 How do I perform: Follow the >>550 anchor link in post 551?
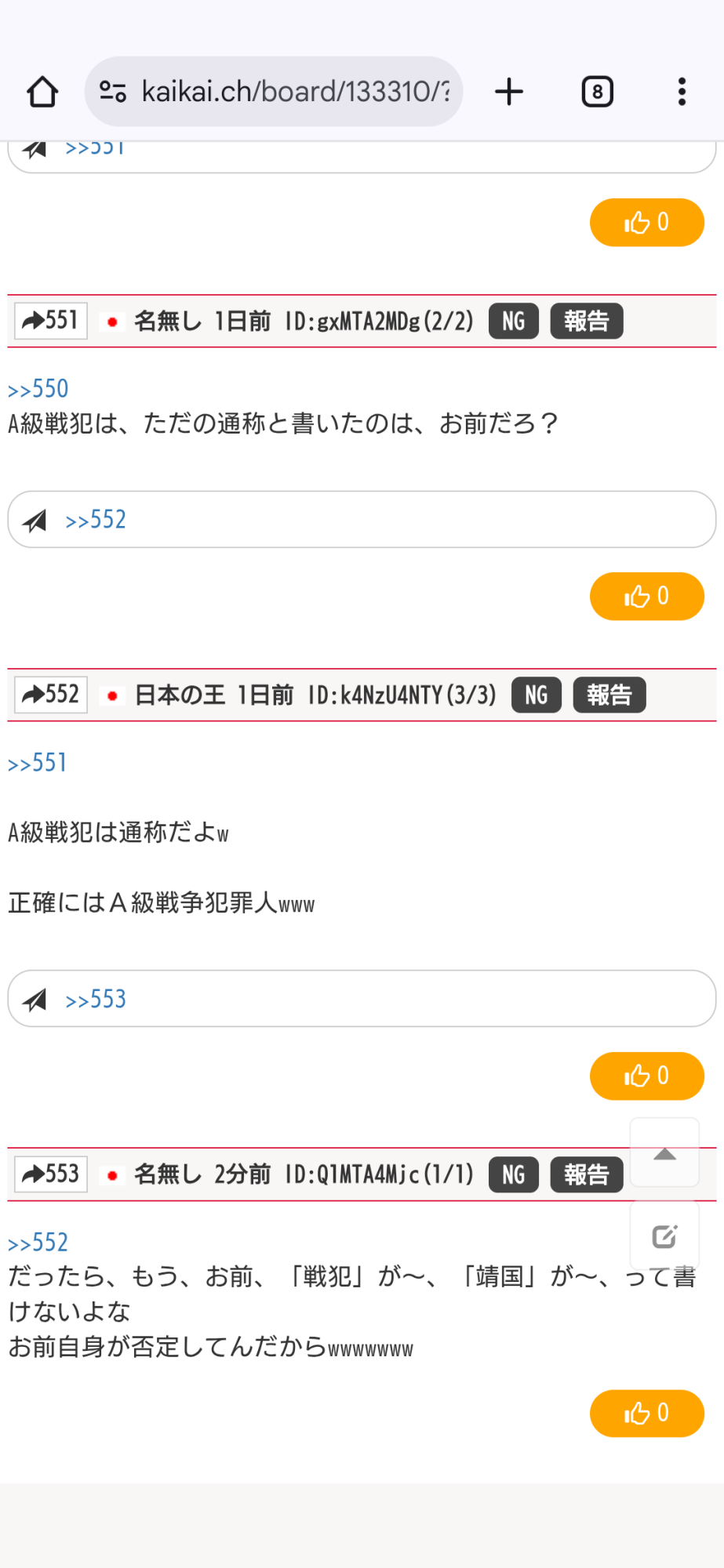point(38,389)
